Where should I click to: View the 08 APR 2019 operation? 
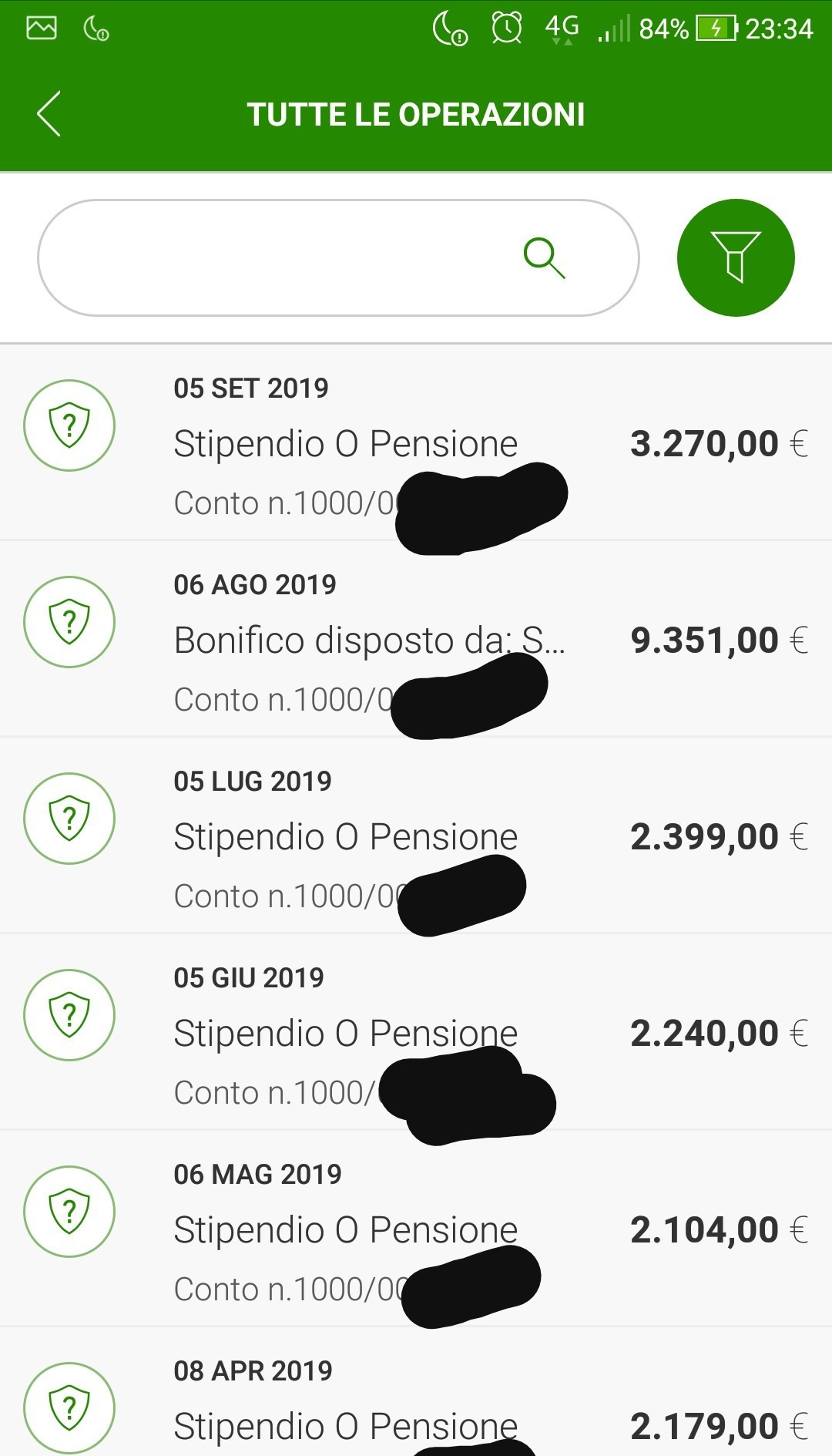pos(416,1411)
